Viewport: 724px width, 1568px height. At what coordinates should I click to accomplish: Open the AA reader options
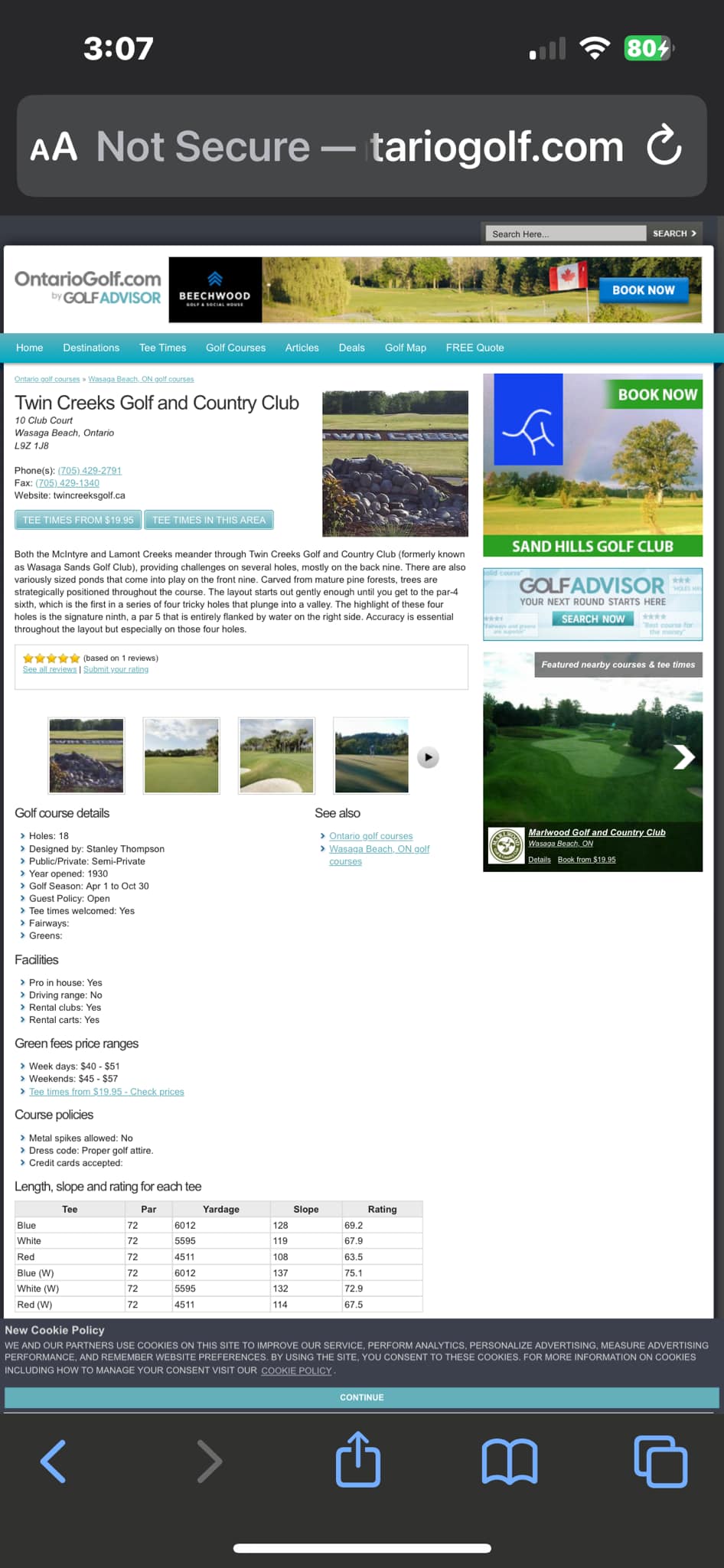tap(54, 146)
